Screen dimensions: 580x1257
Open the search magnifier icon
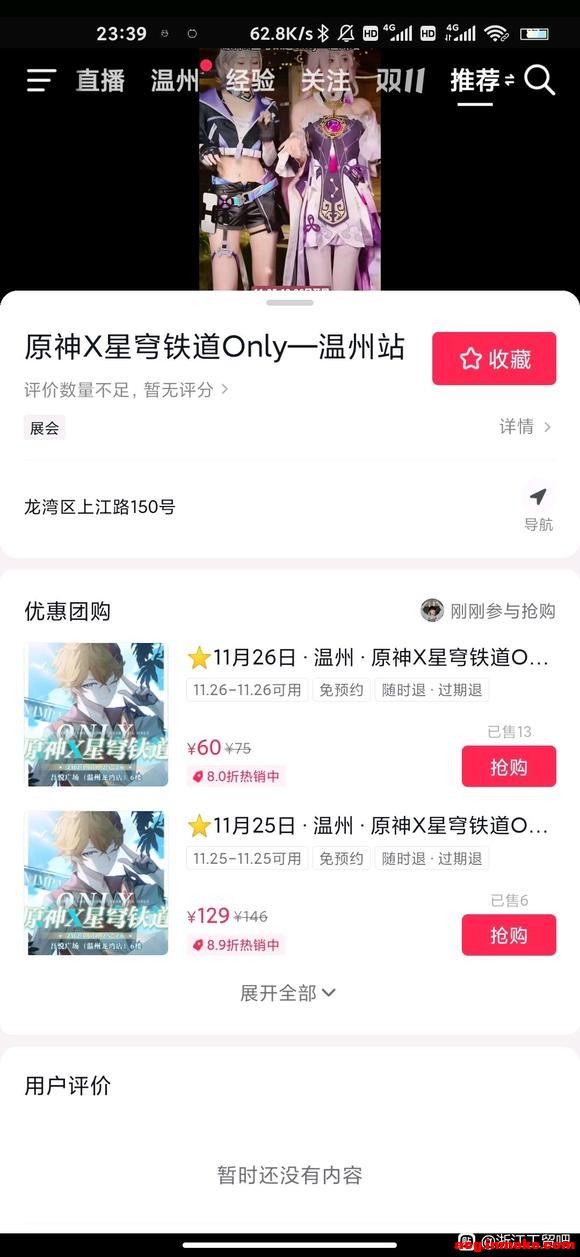coord(539,80)
